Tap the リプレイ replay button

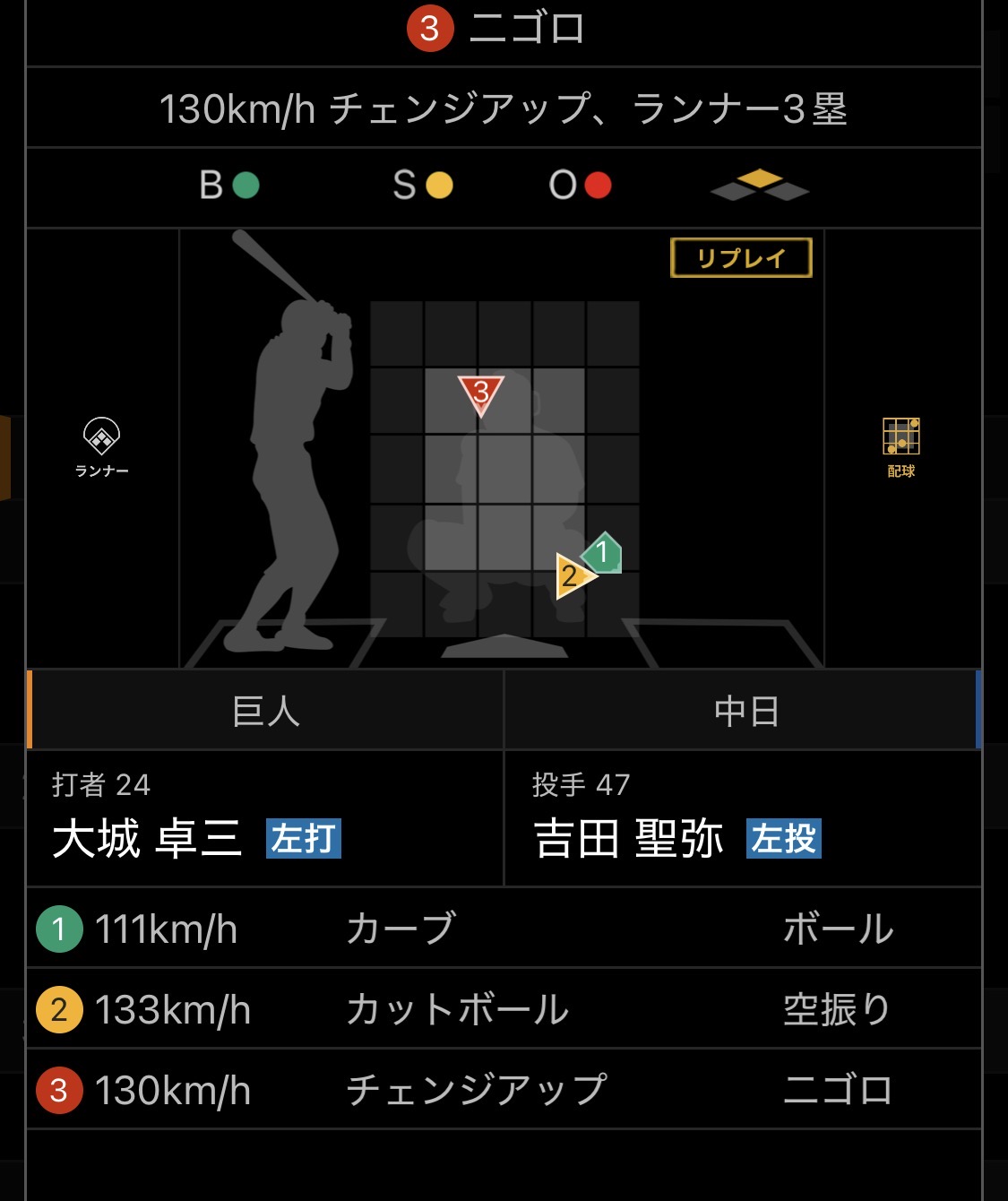click(x=741, y=258)
